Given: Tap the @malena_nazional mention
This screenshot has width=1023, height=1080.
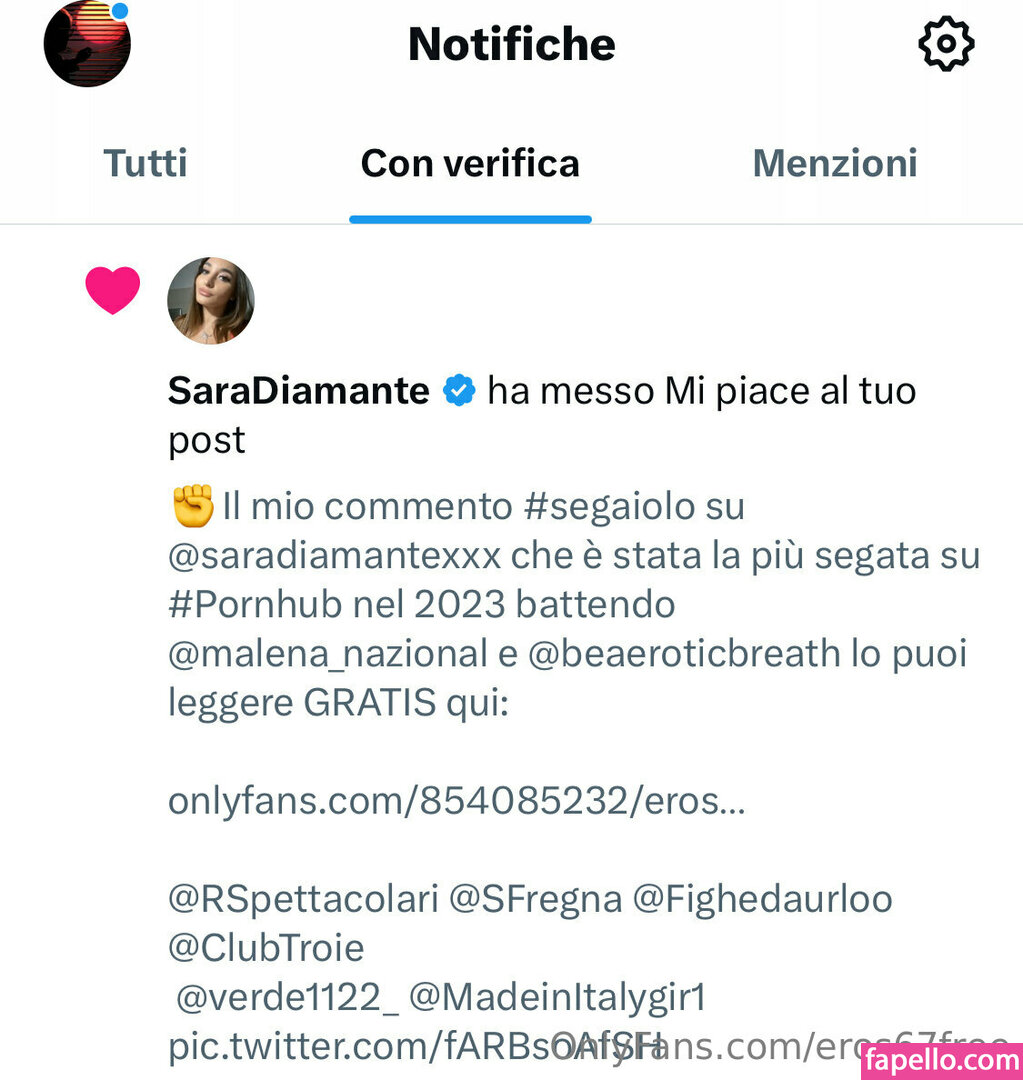Looking at the screenshot, I should pos(327,653).
